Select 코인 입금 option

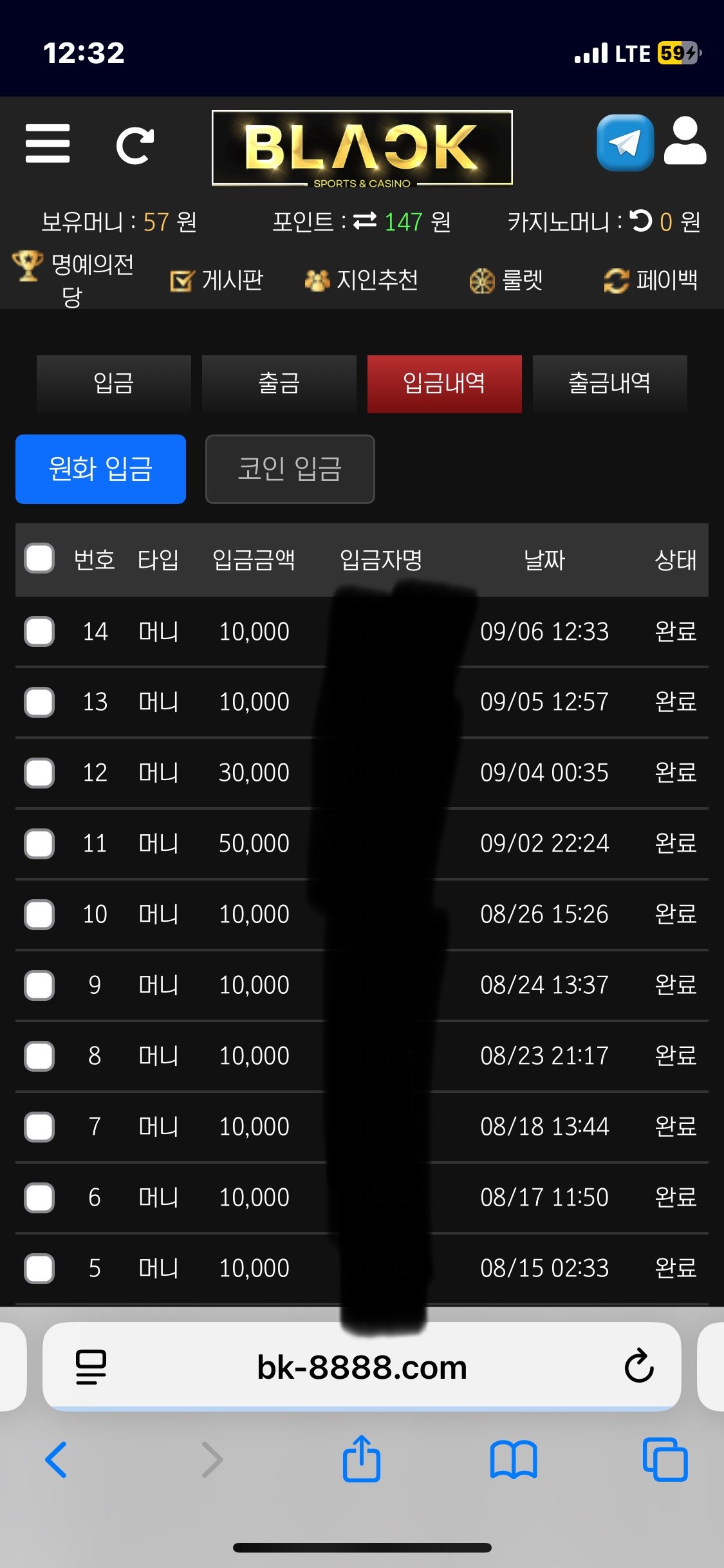290,469
